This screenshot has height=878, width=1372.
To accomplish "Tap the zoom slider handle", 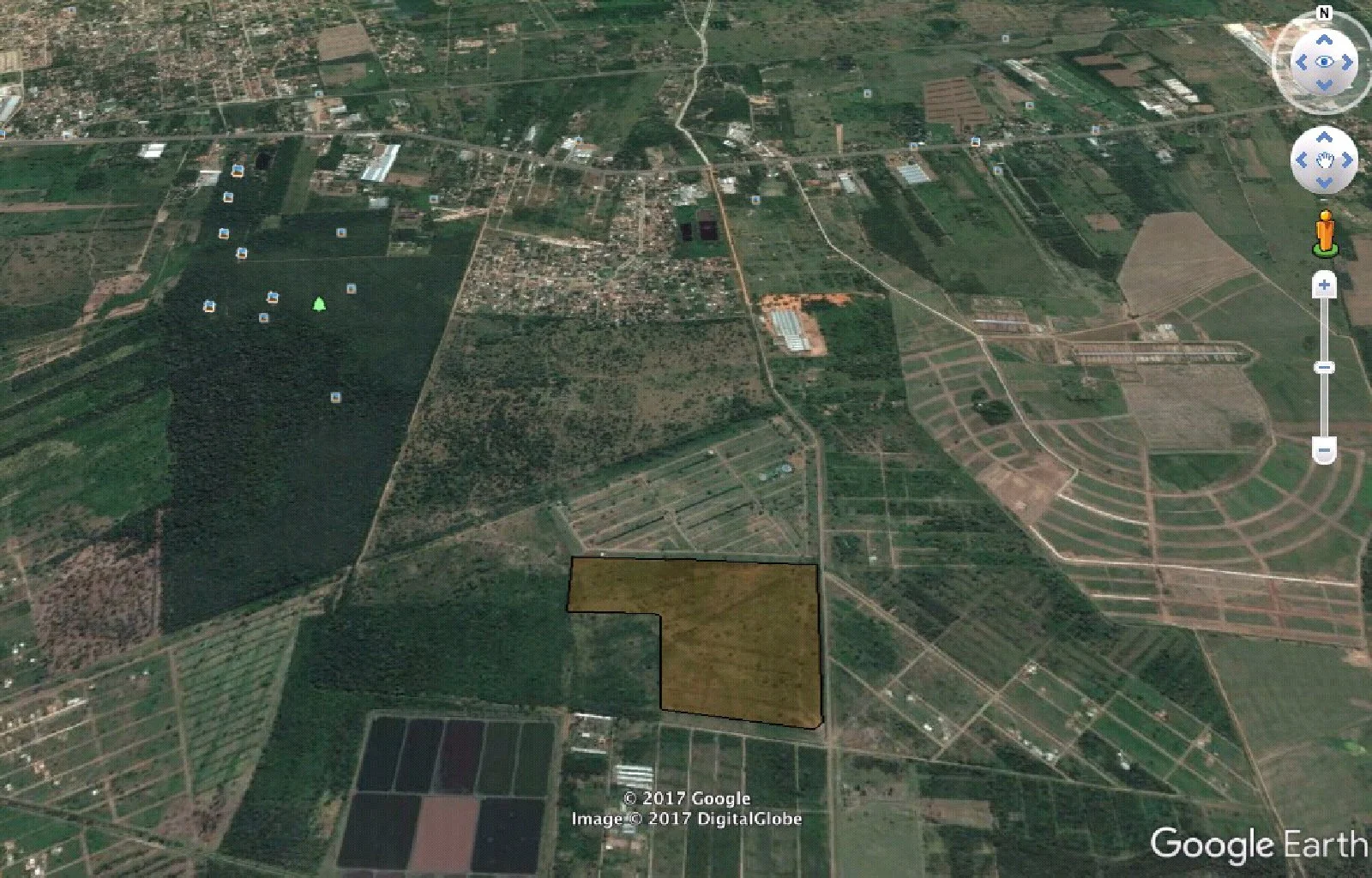I will coord(1325,368).
